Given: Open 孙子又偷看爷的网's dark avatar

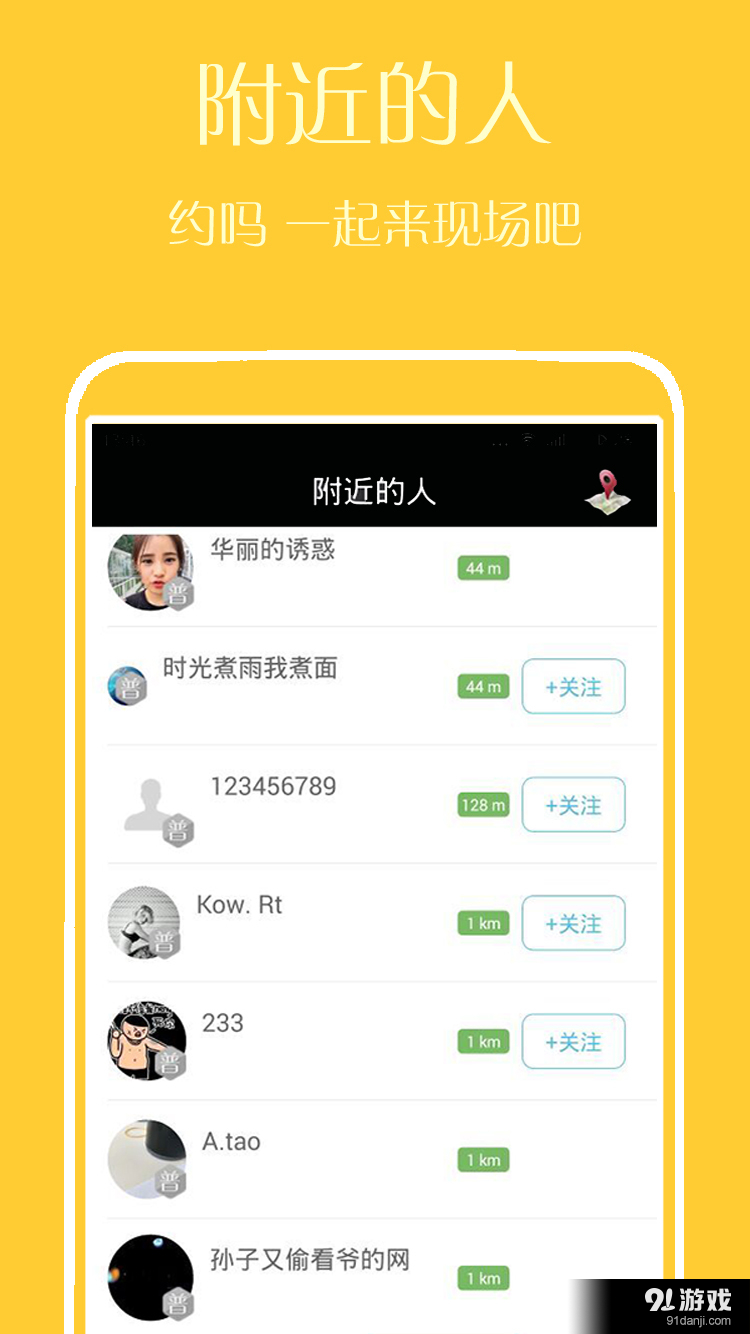Looking at the screenshot, I should pyautogui.click(x=148, y=1277).
